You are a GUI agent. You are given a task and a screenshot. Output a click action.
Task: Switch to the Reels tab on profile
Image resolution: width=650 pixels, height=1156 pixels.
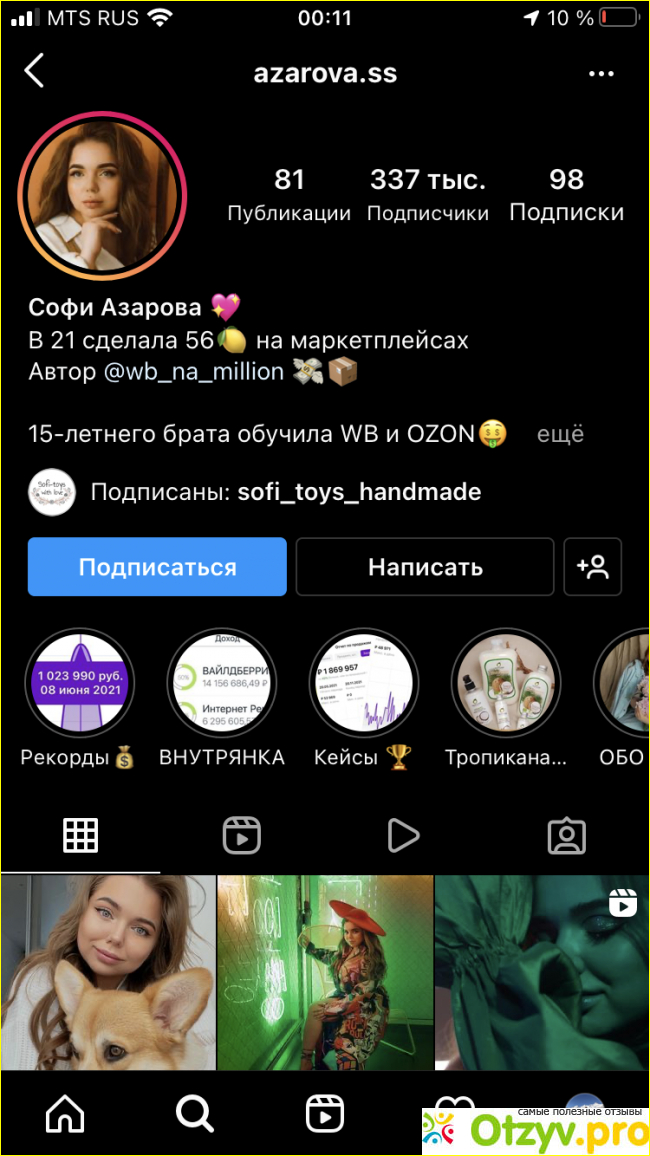[242, 835]
